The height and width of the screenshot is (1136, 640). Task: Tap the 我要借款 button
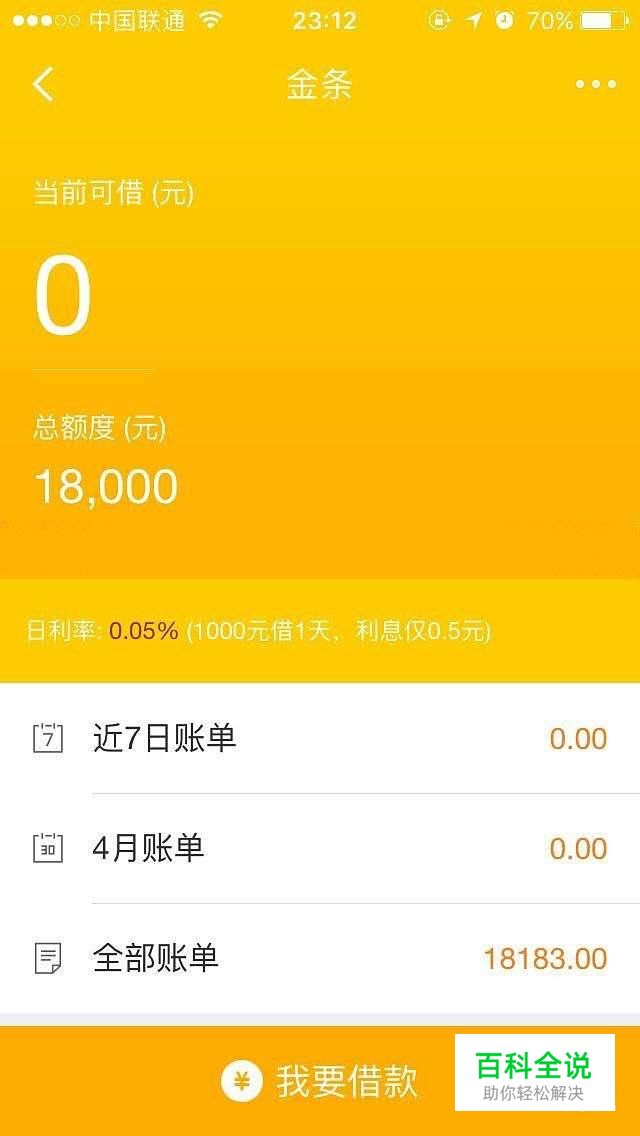(320, 1081)
